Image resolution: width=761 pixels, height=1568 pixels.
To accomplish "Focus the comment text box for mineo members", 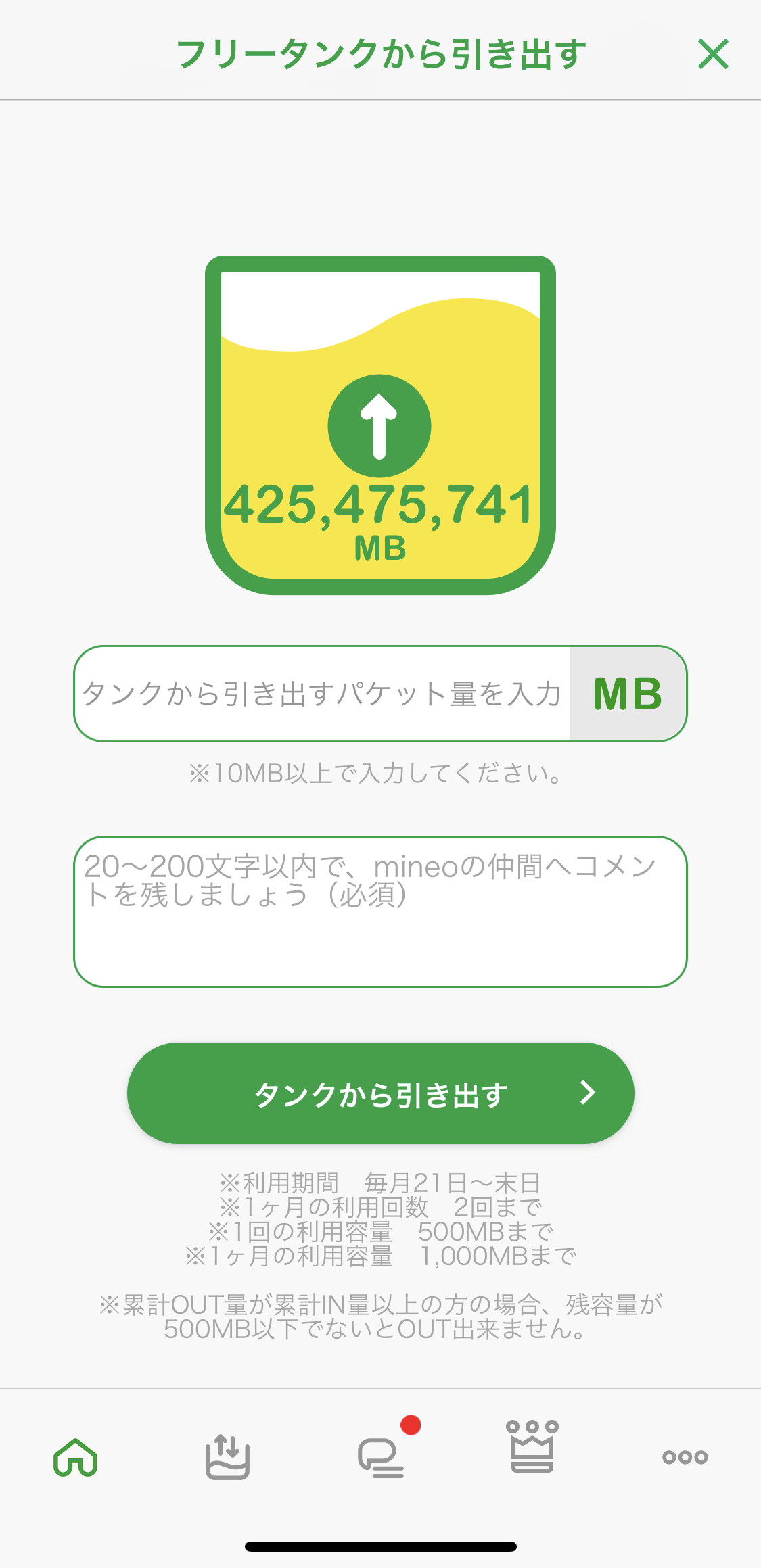I will click(380, 911).
